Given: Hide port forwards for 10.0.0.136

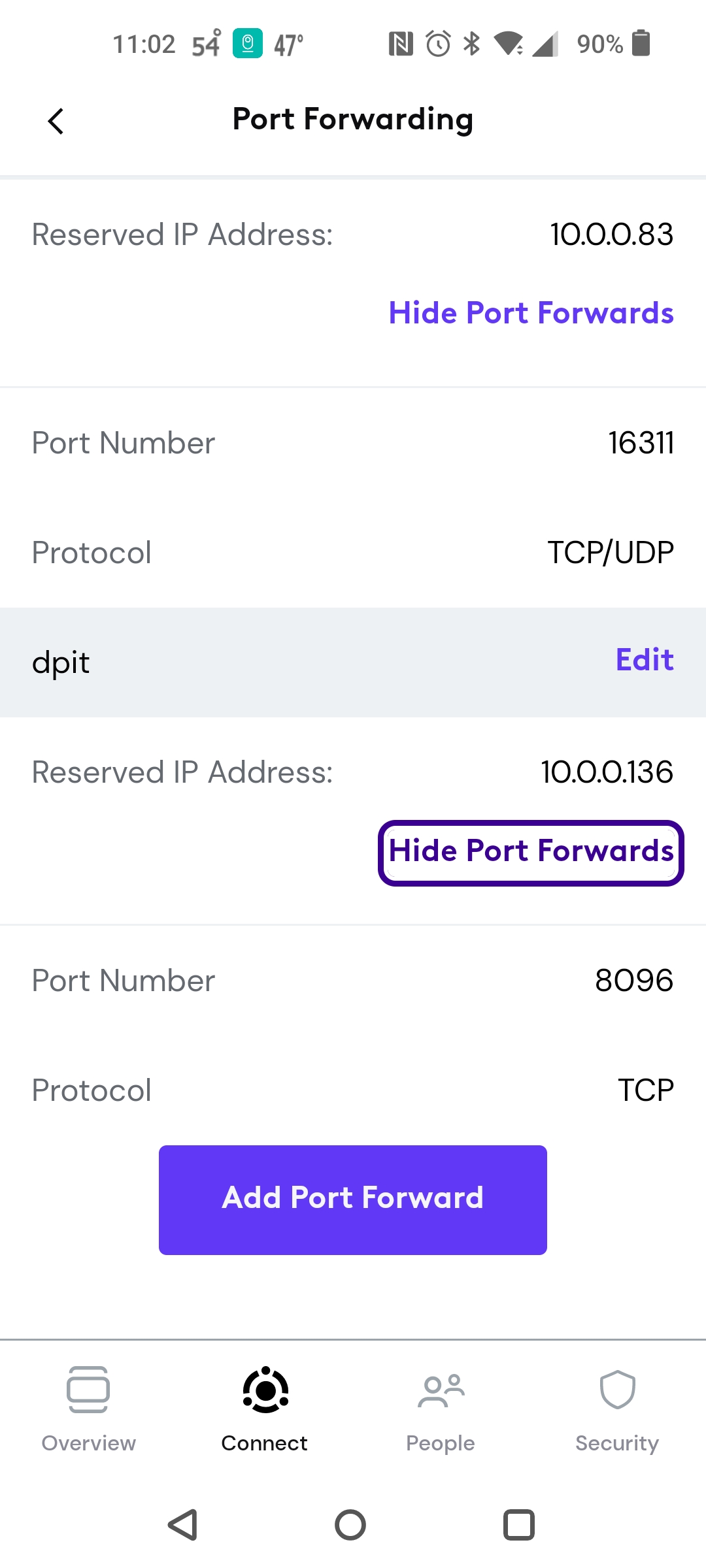Looking at the screenshot, I should (x=531, y=852).
